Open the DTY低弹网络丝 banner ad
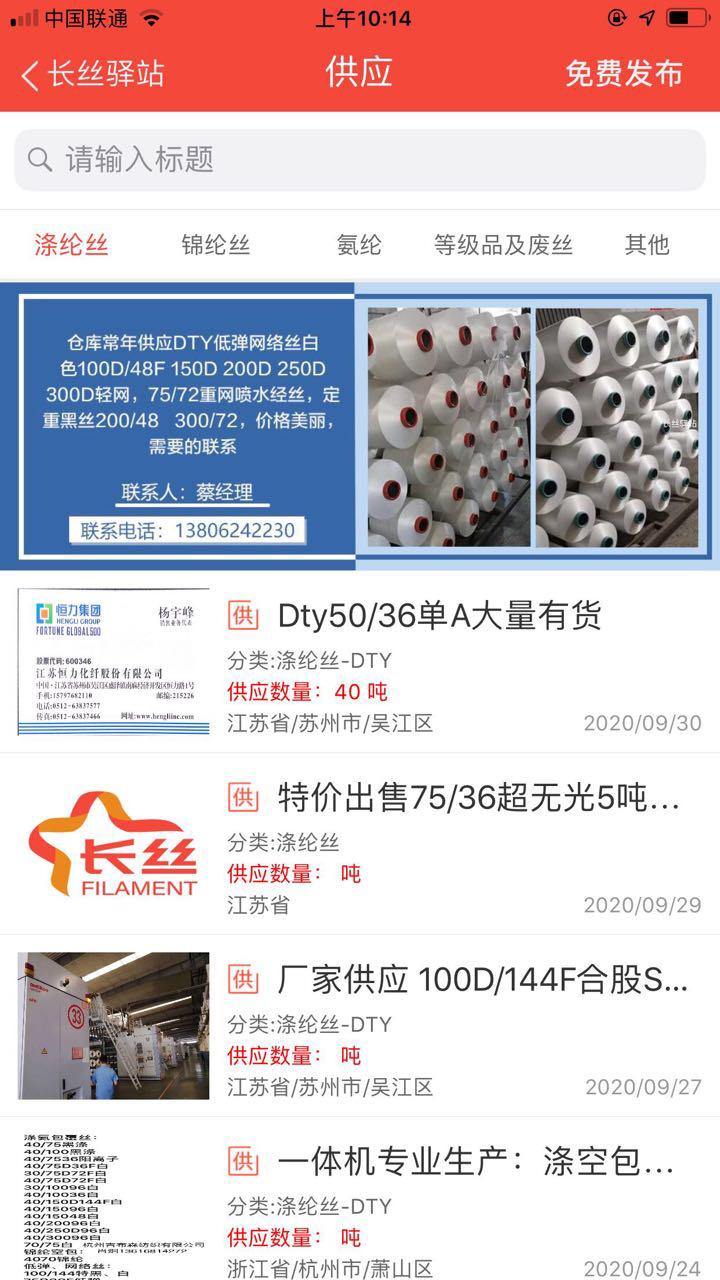This screenshot has width=720, height=1280. (360, 425)
